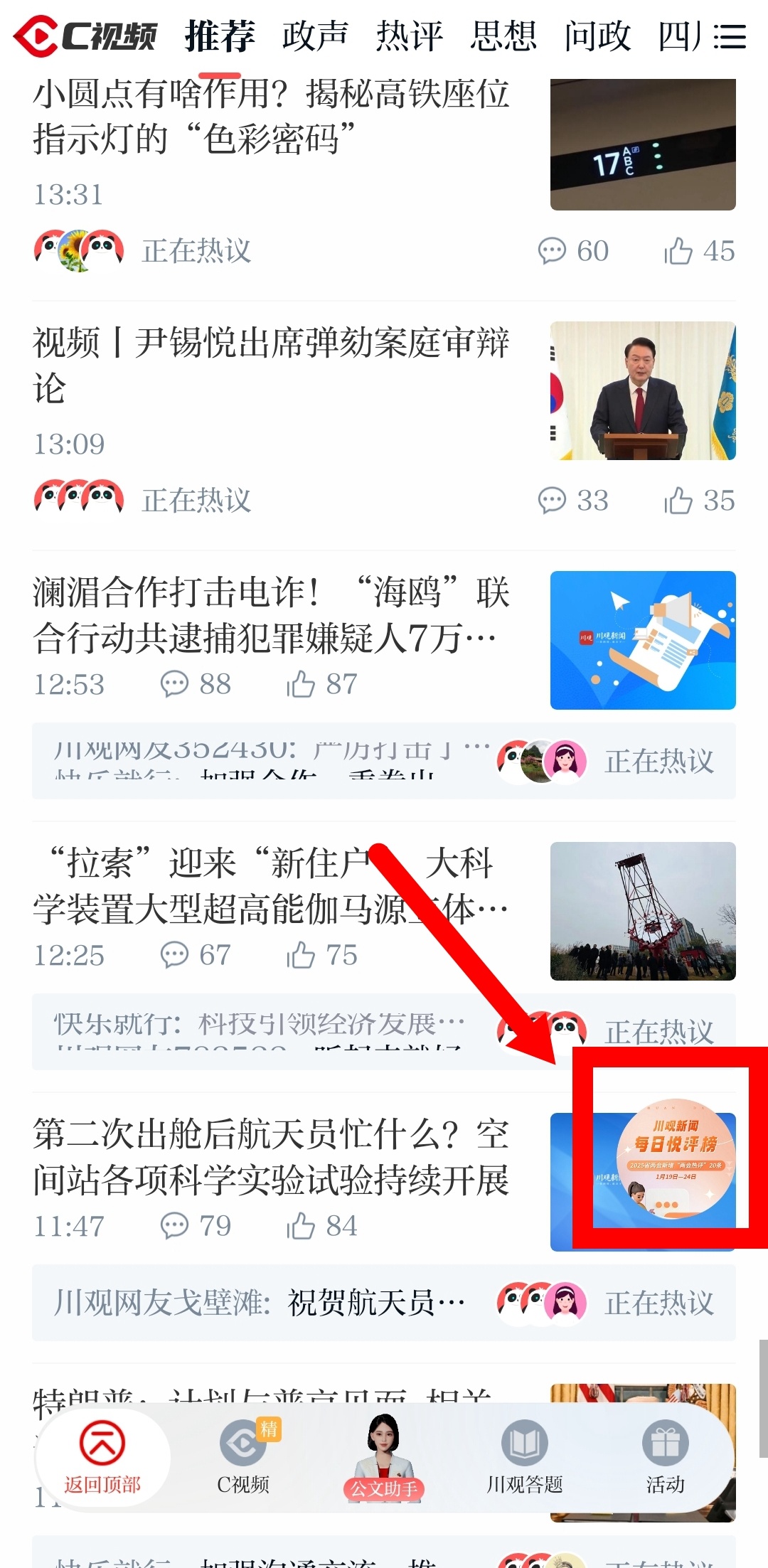This screenshot has height=1568, width=768.
Task: Open the “拉索”迎来“新住户” article
Action: tap(270, 886)
